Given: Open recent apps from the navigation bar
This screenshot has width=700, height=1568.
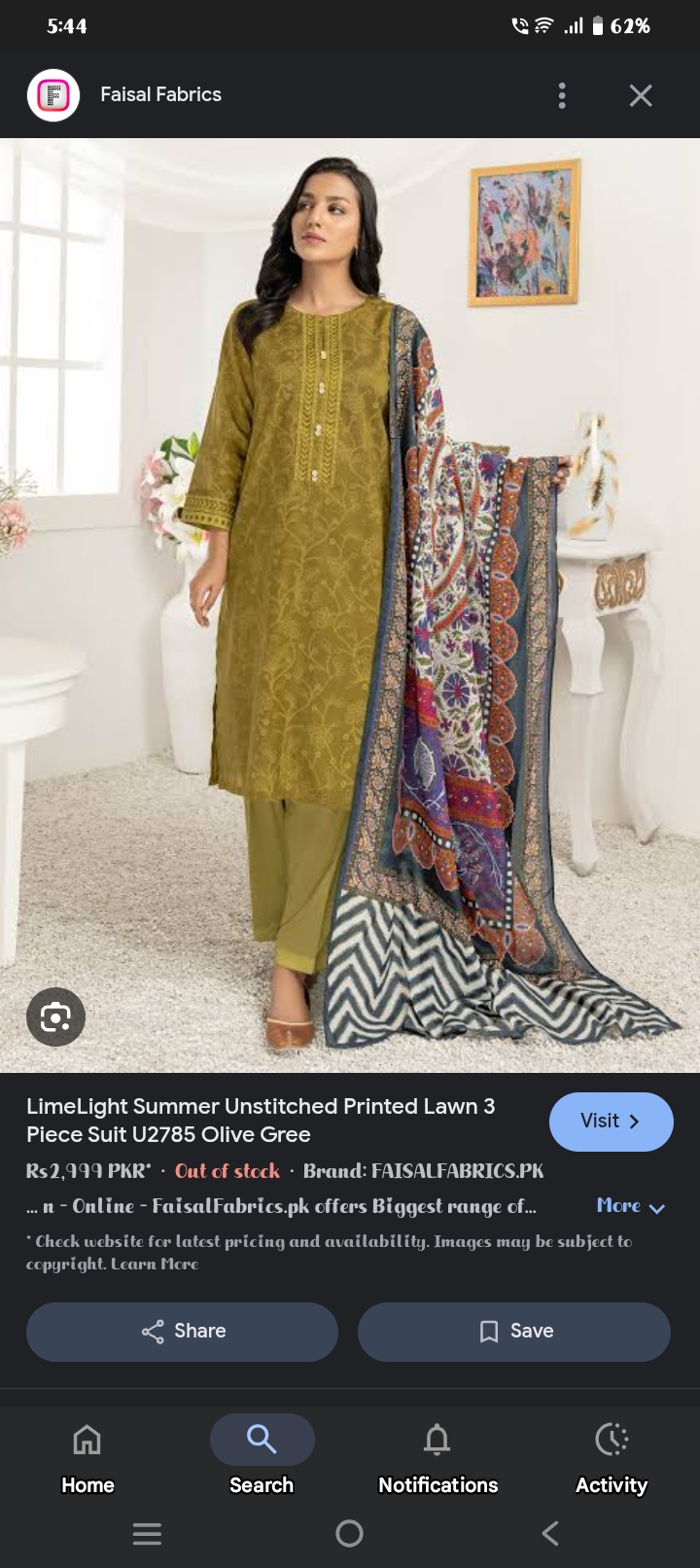Looking at the screenshot, I should [147, 1534].
